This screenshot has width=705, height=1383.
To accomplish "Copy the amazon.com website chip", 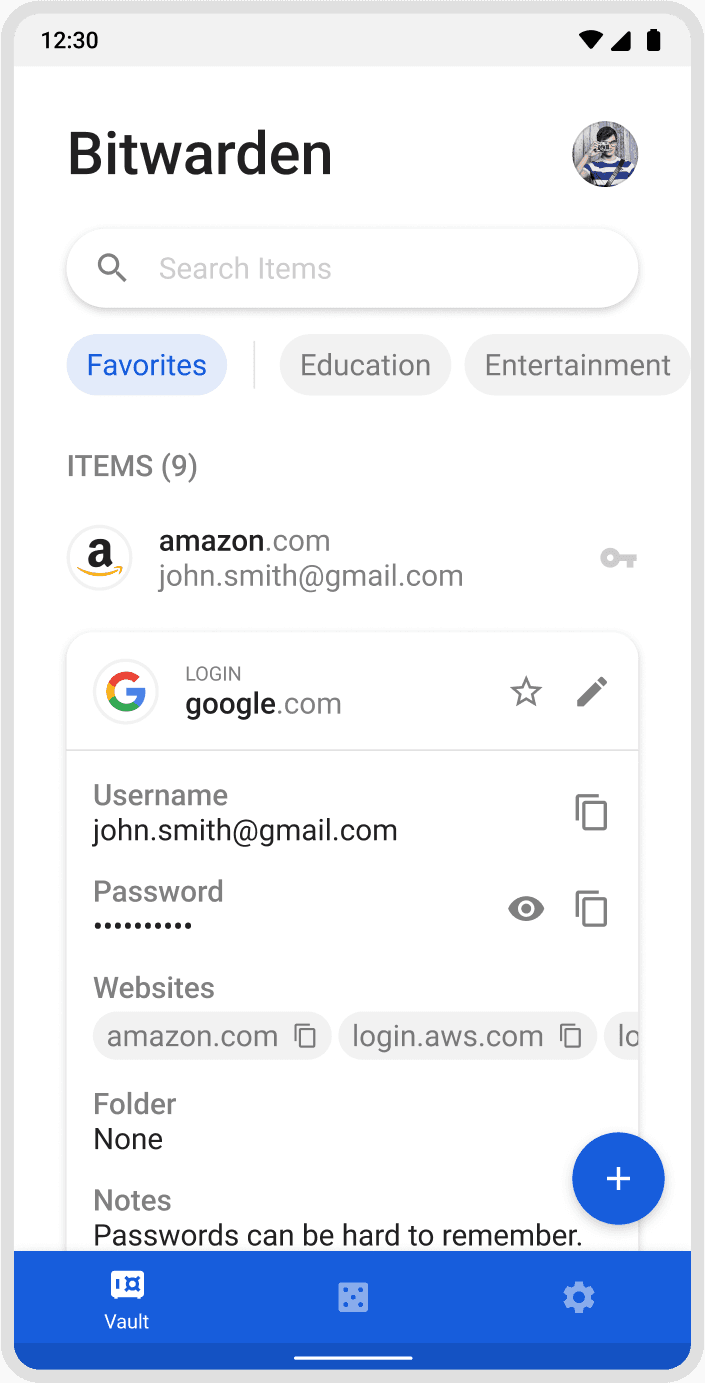I will coord(305,1036).
